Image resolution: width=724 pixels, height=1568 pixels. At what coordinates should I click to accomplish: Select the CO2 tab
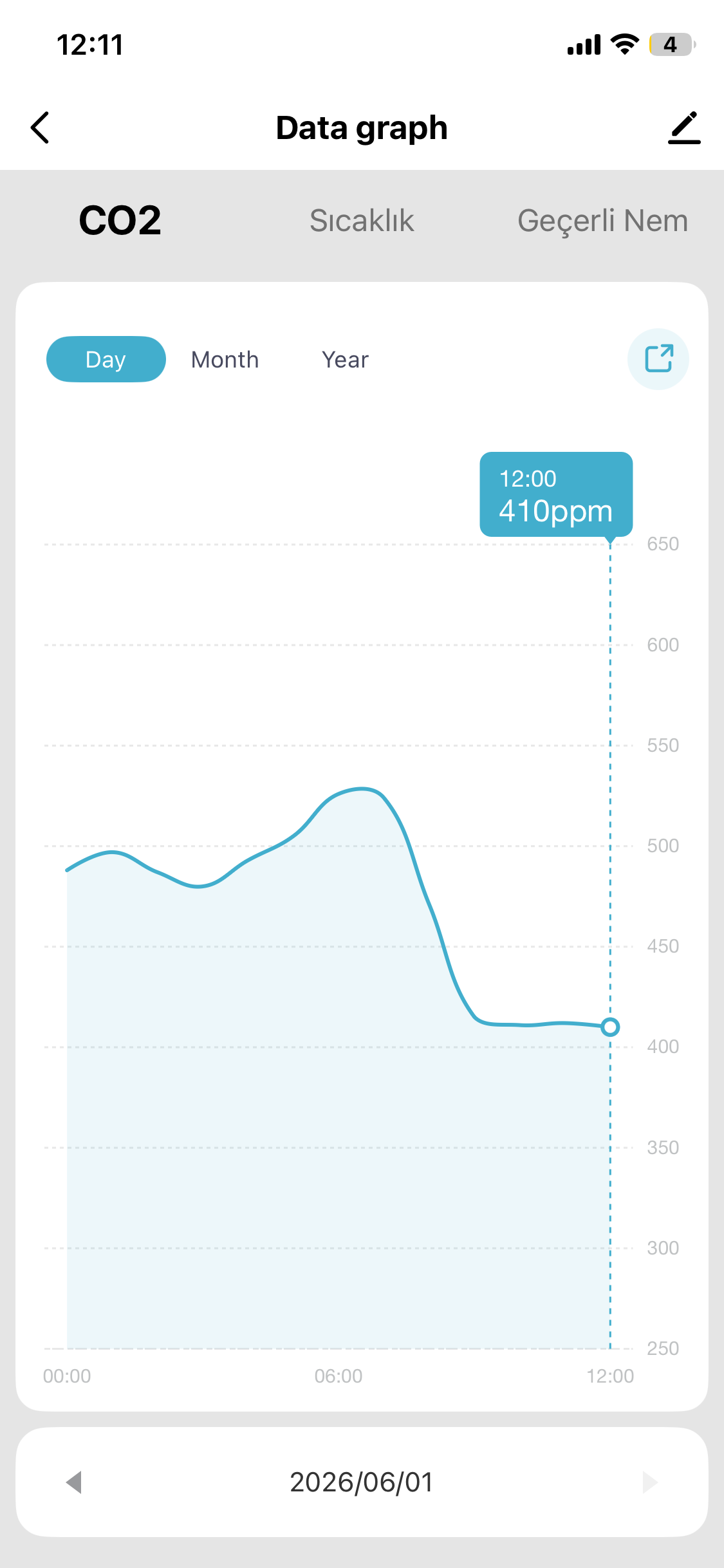click(120, 221)
